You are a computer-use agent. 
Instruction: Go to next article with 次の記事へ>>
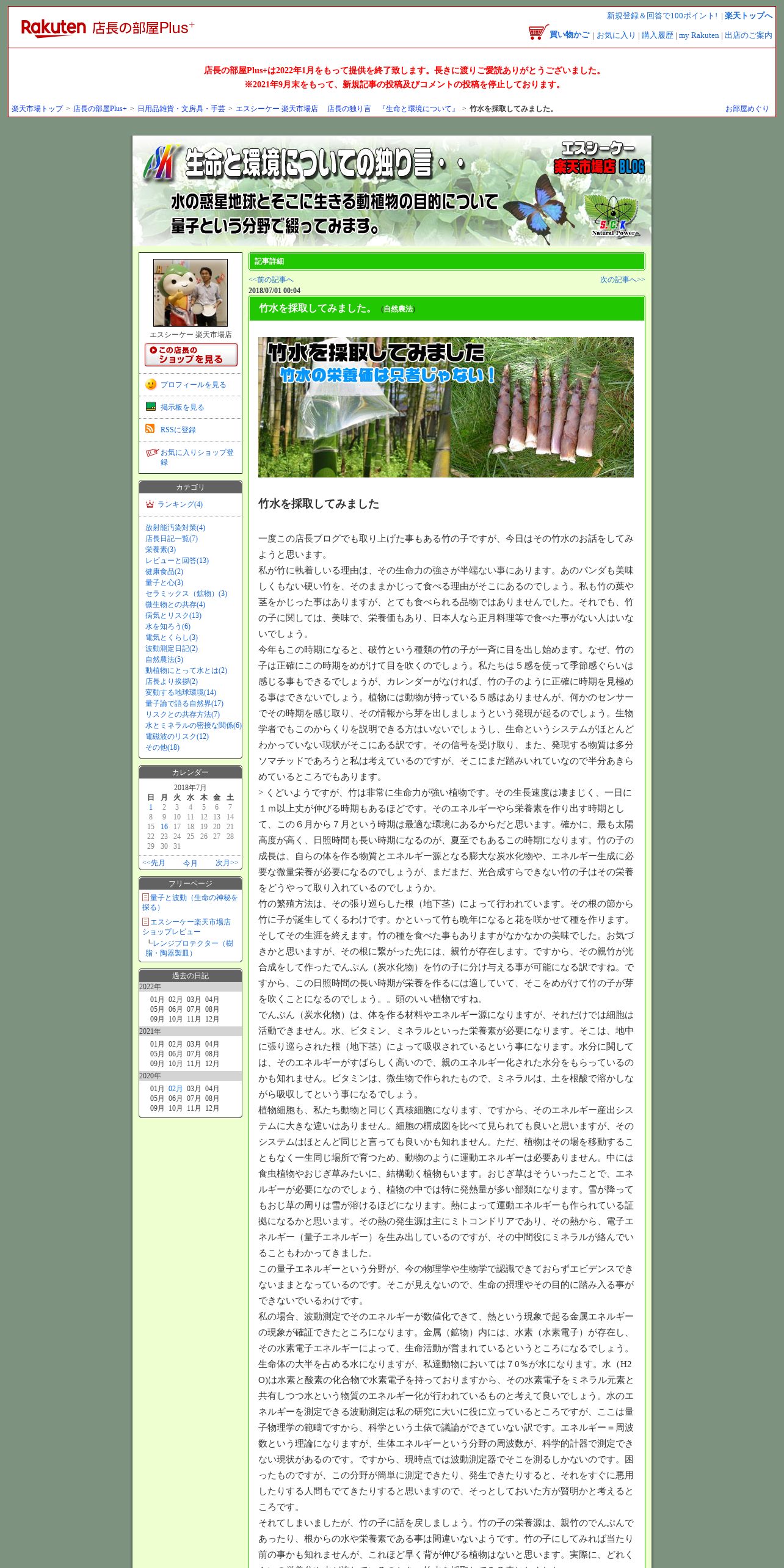[x=622, y=280]
